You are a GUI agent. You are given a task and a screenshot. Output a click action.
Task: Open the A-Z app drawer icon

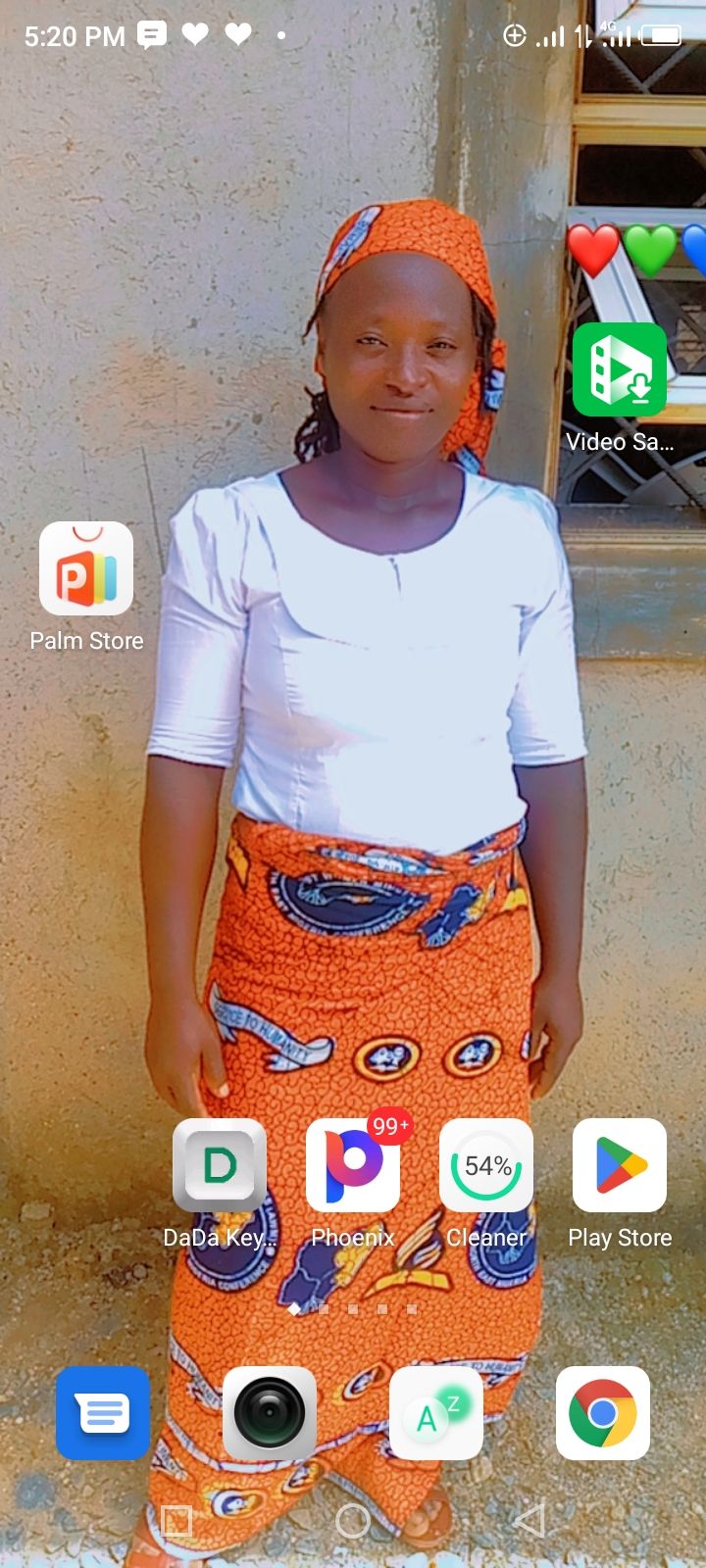click(x=436, y=1413)
